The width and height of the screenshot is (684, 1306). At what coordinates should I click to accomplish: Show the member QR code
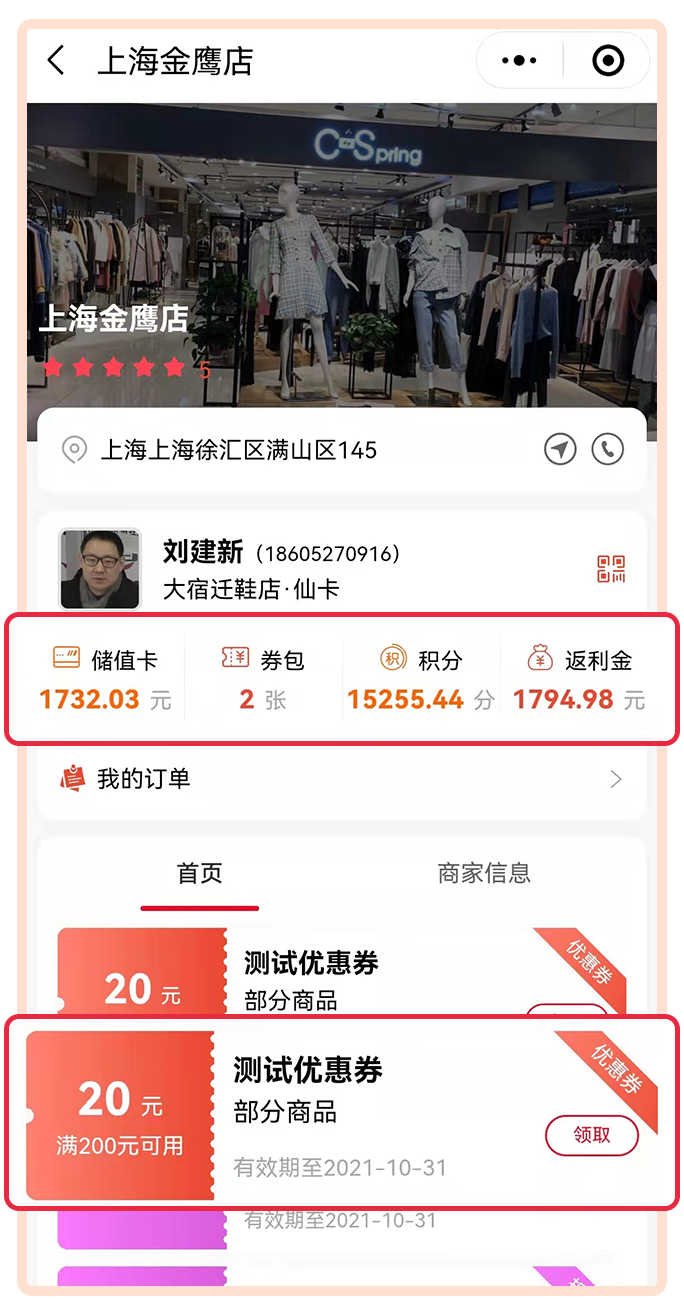[611, 569]
